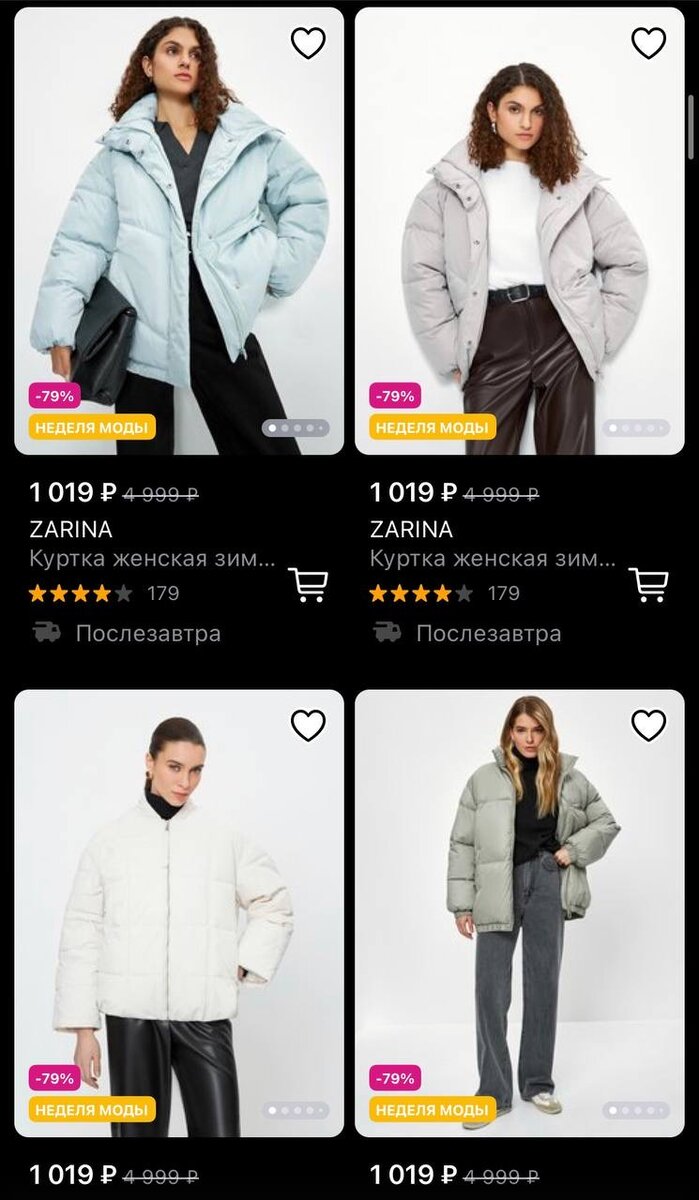This screenshot has height=1200, width=699.
Task: Open the light gray puffer jacket product
Action: 520,231
